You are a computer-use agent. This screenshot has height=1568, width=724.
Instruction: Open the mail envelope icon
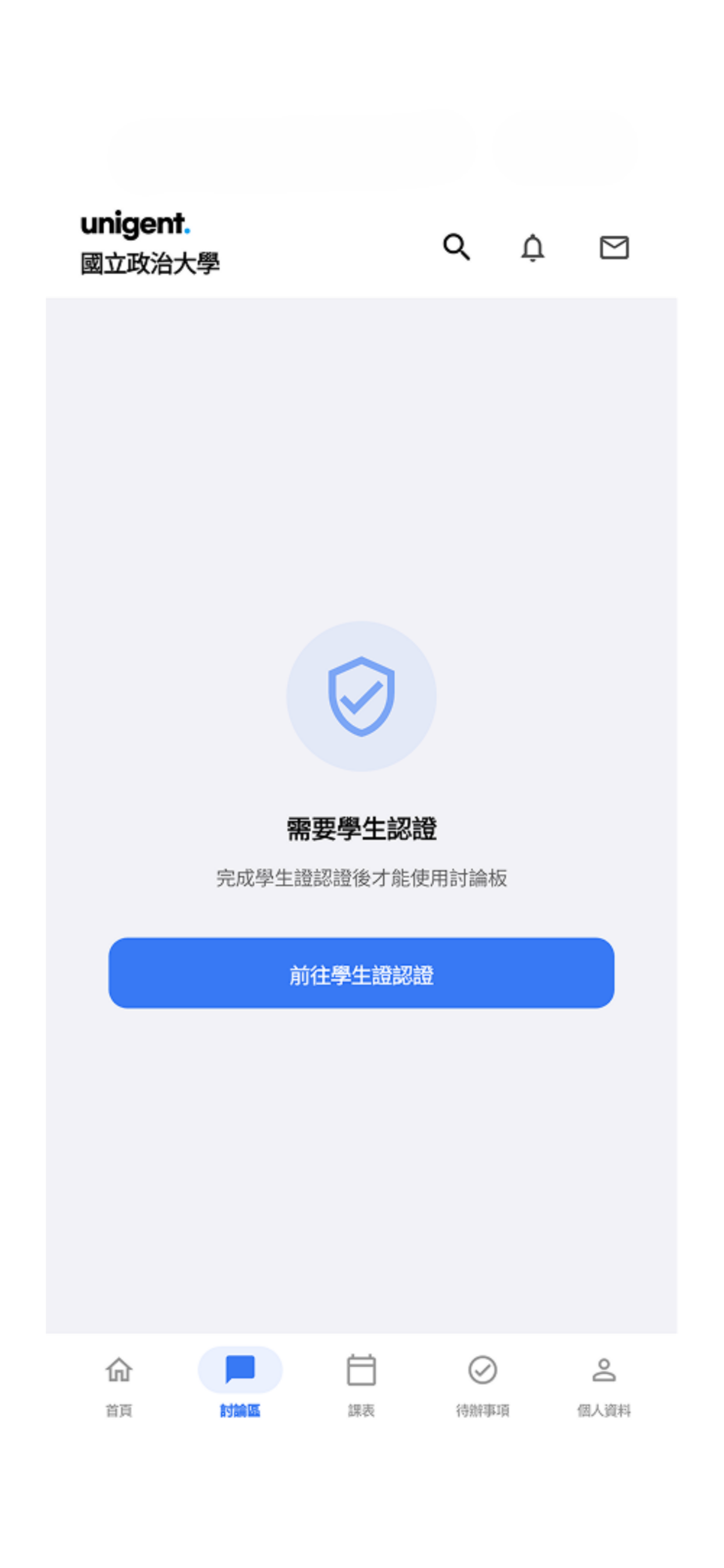point(614,249)
